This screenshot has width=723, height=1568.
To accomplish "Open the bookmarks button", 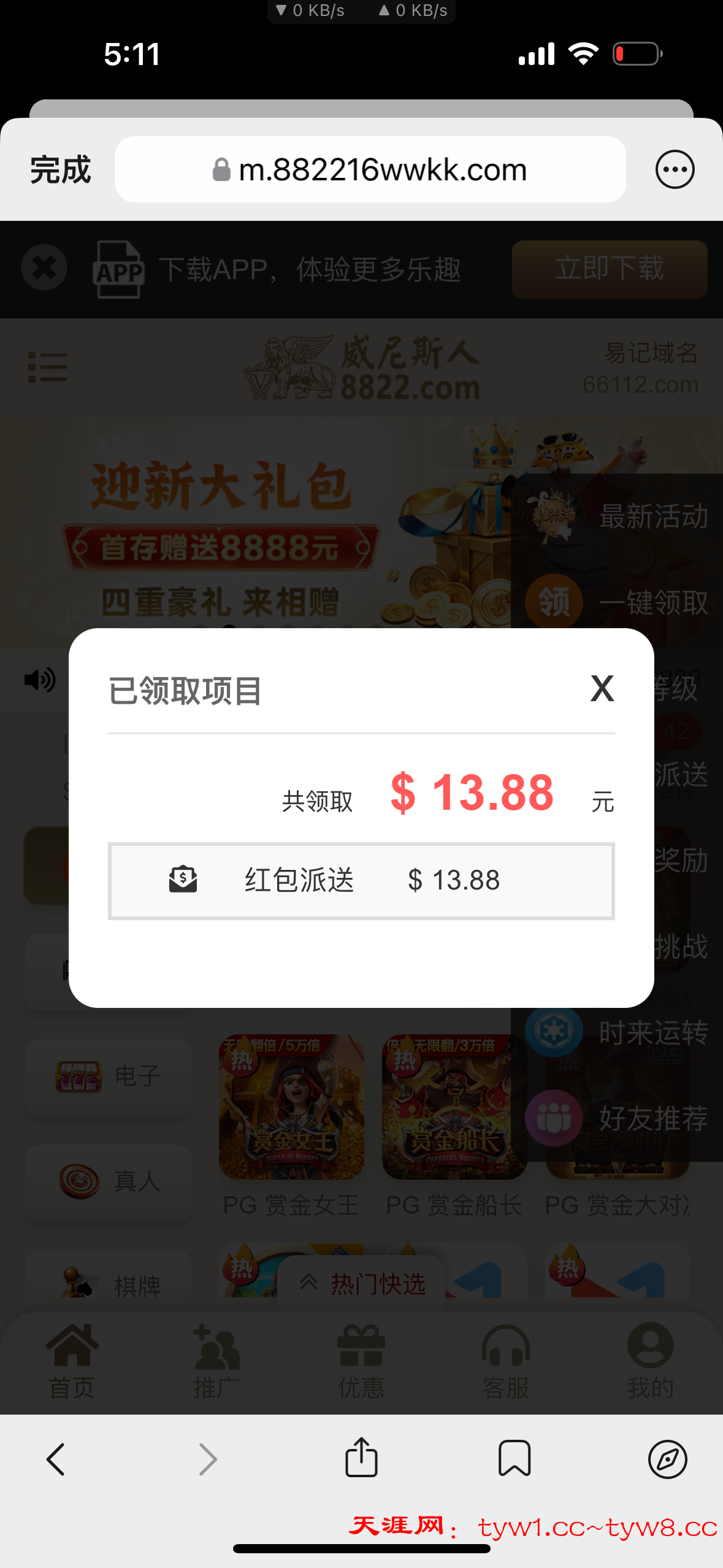I will (x=514, y=1459).
